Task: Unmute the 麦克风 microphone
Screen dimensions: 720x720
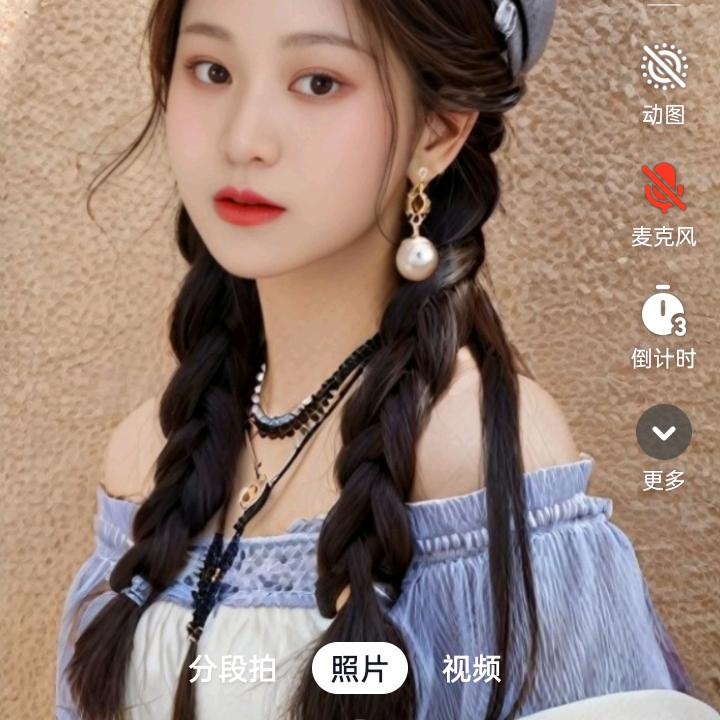Action: (x=664, y=188)
